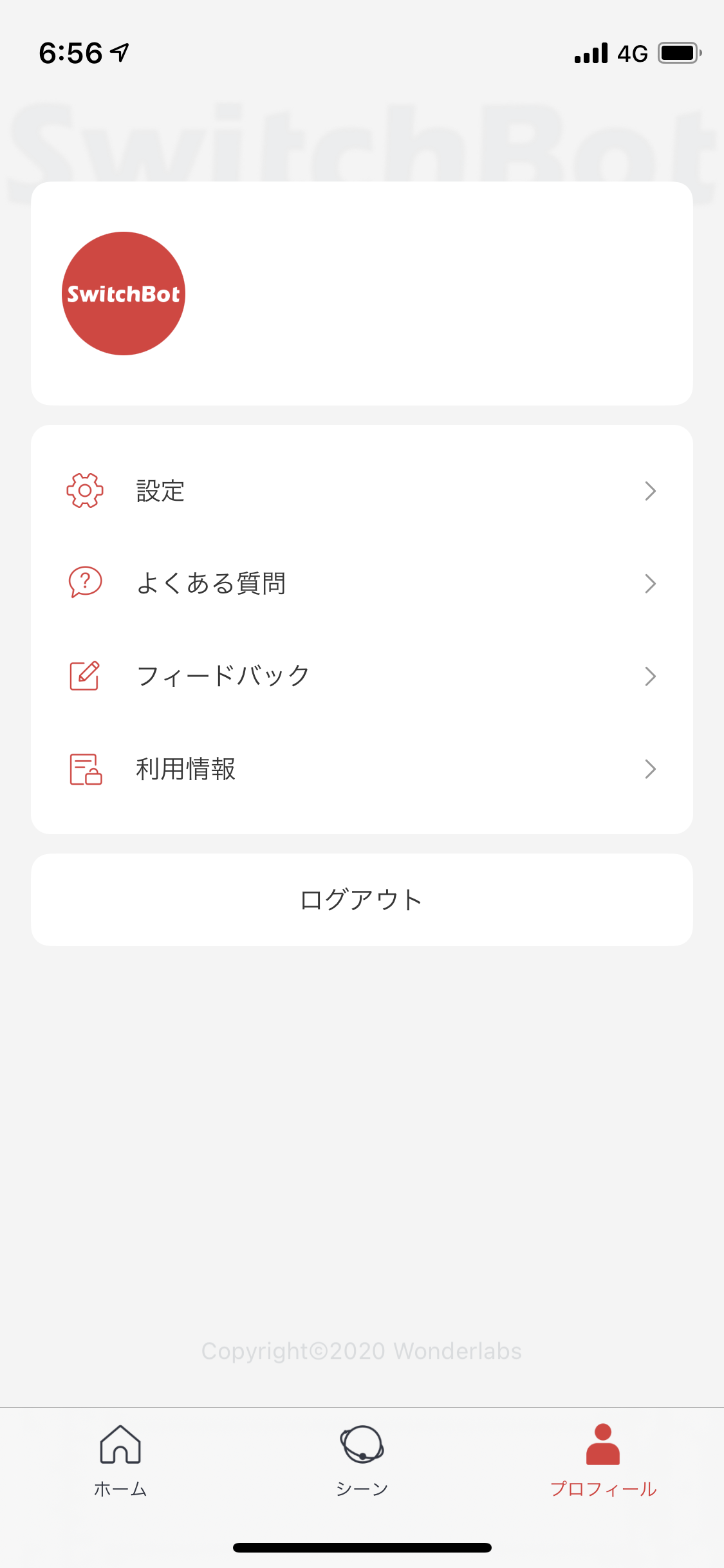Tap the SwitchBot profile avatar

tap(124, 294)
